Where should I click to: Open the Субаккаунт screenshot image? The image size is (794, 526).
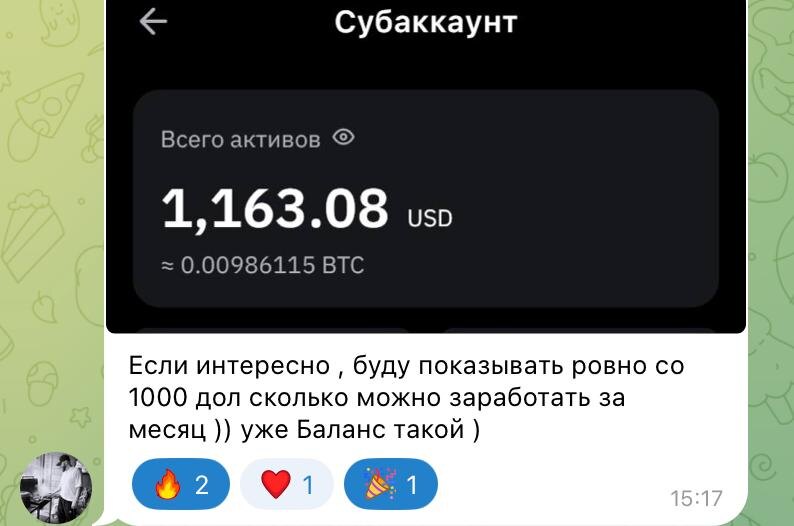click(x=426, y=170)
